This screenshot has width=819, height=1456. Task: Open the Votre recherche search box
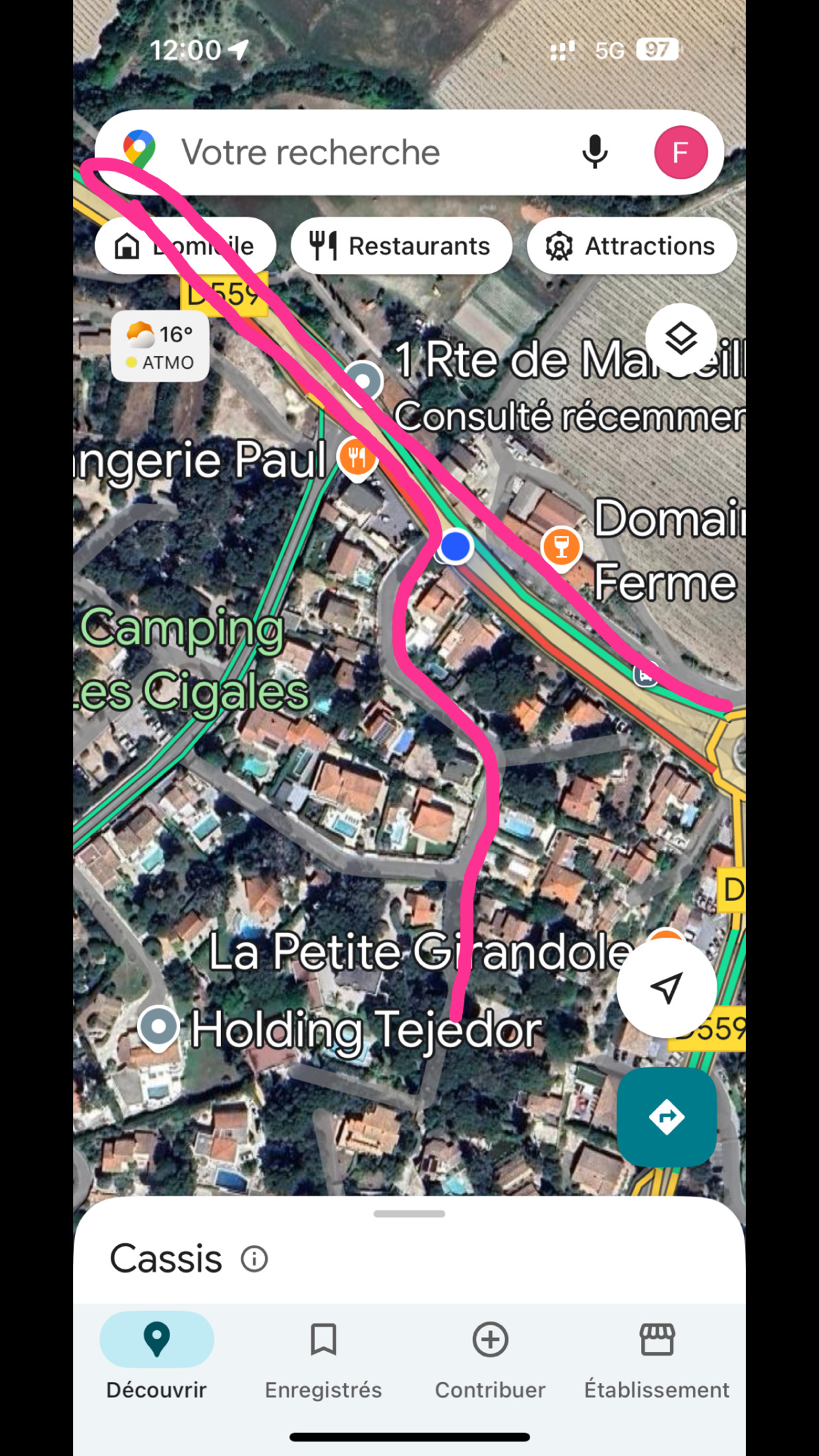click(356, 152)
